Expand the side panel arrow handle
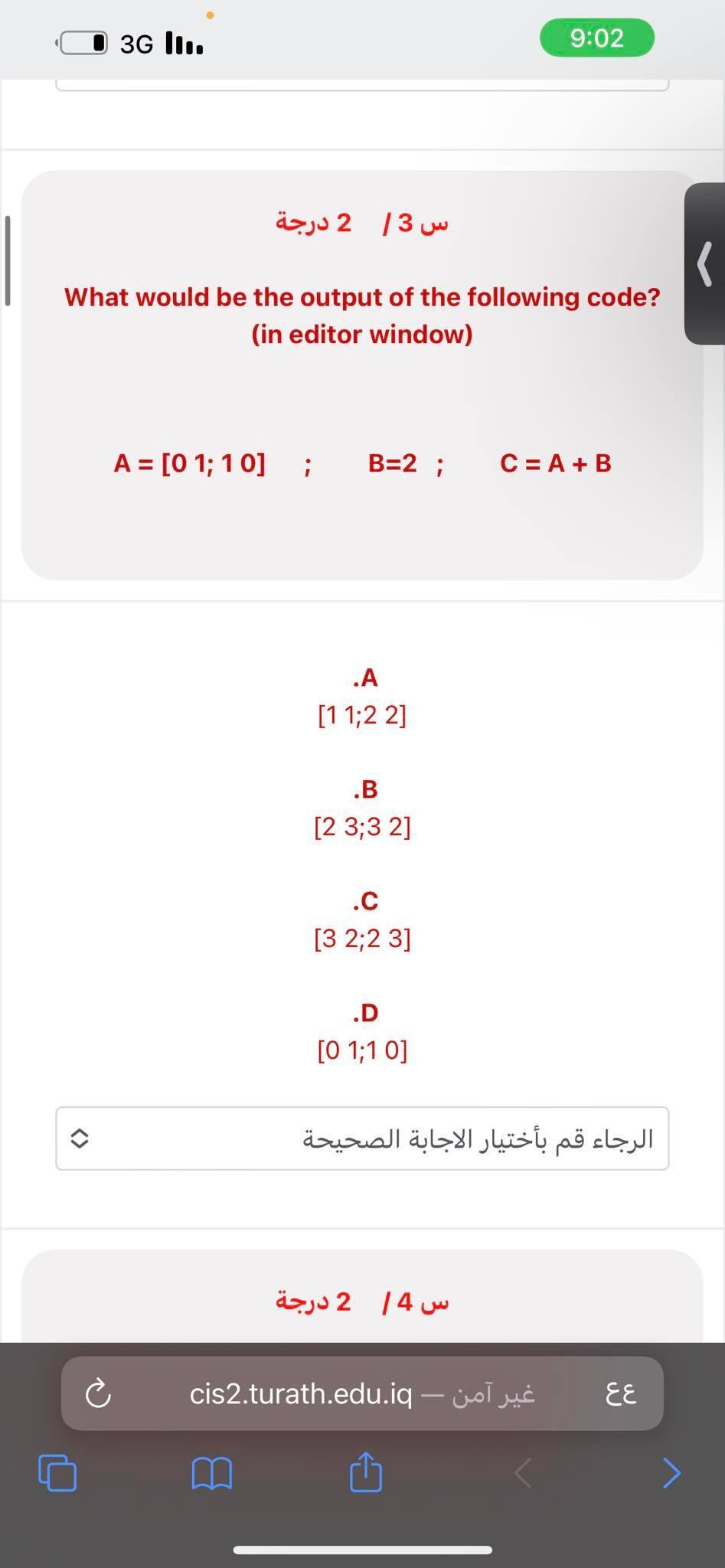 705,263
